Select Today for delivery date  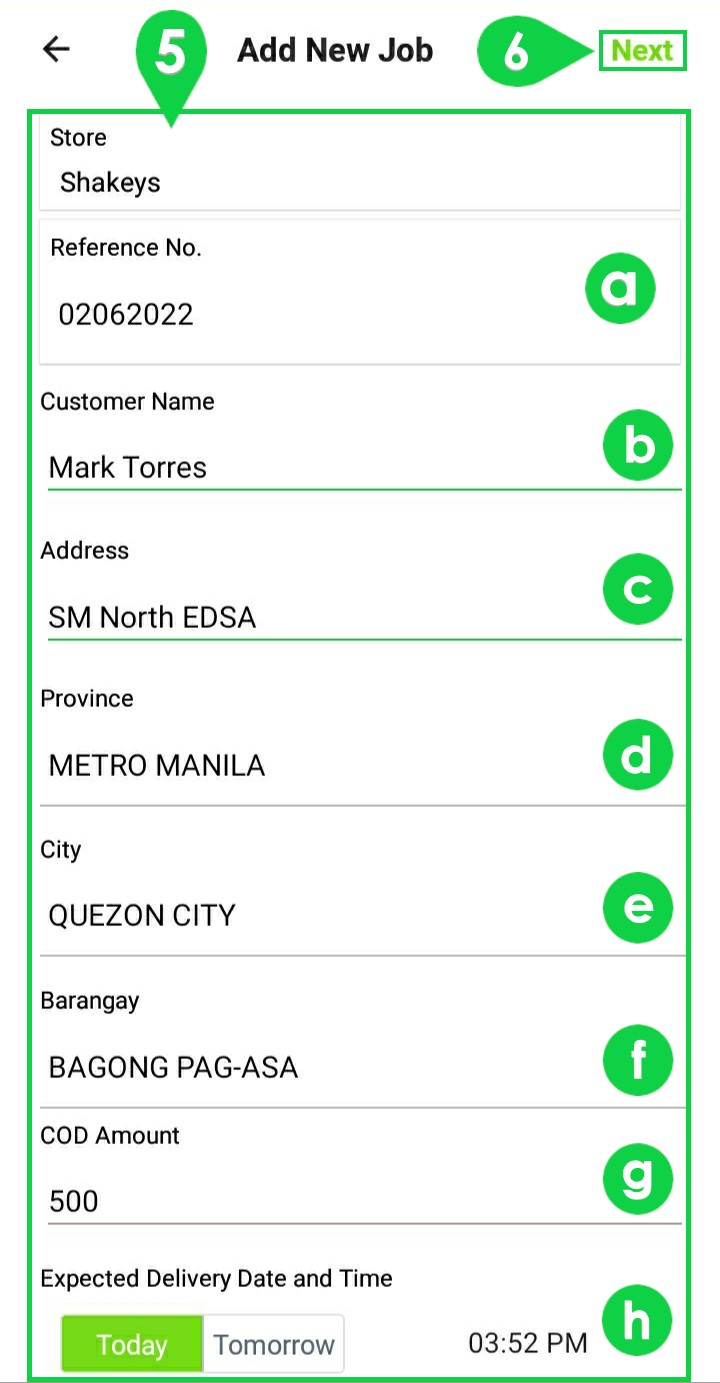pos(132,1344)
